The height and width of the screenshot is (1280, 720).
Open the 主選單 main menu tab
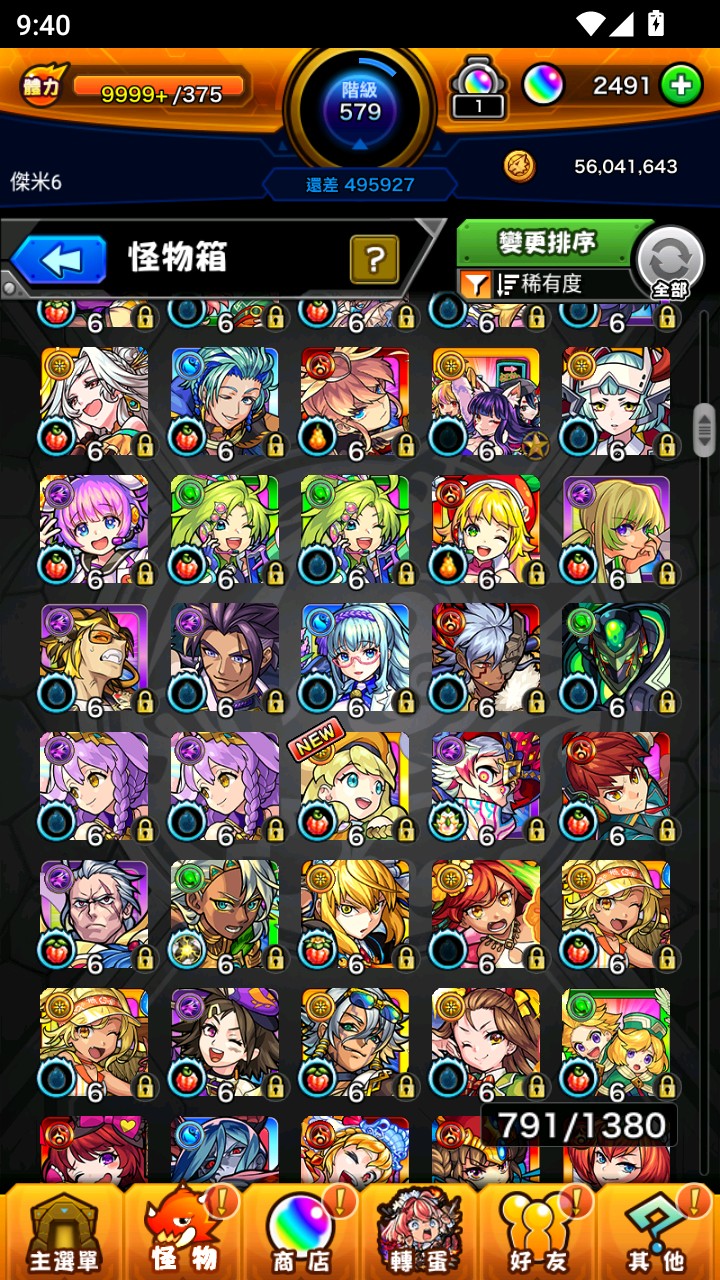(62, 1232)
